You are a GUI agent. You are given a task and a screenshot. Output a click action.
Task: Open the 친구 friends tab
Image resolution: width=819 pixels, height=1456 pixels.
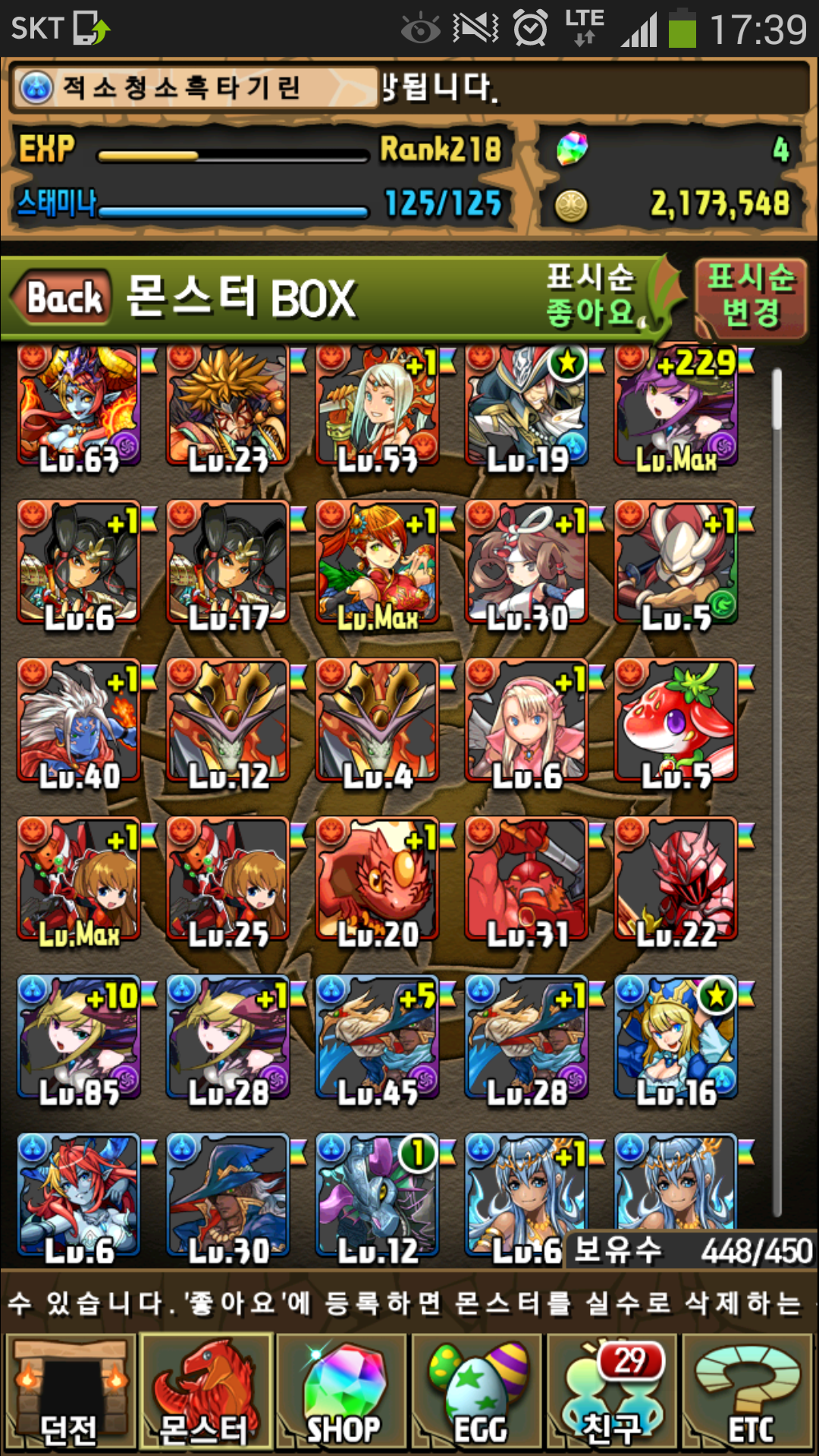point(613,1391)
